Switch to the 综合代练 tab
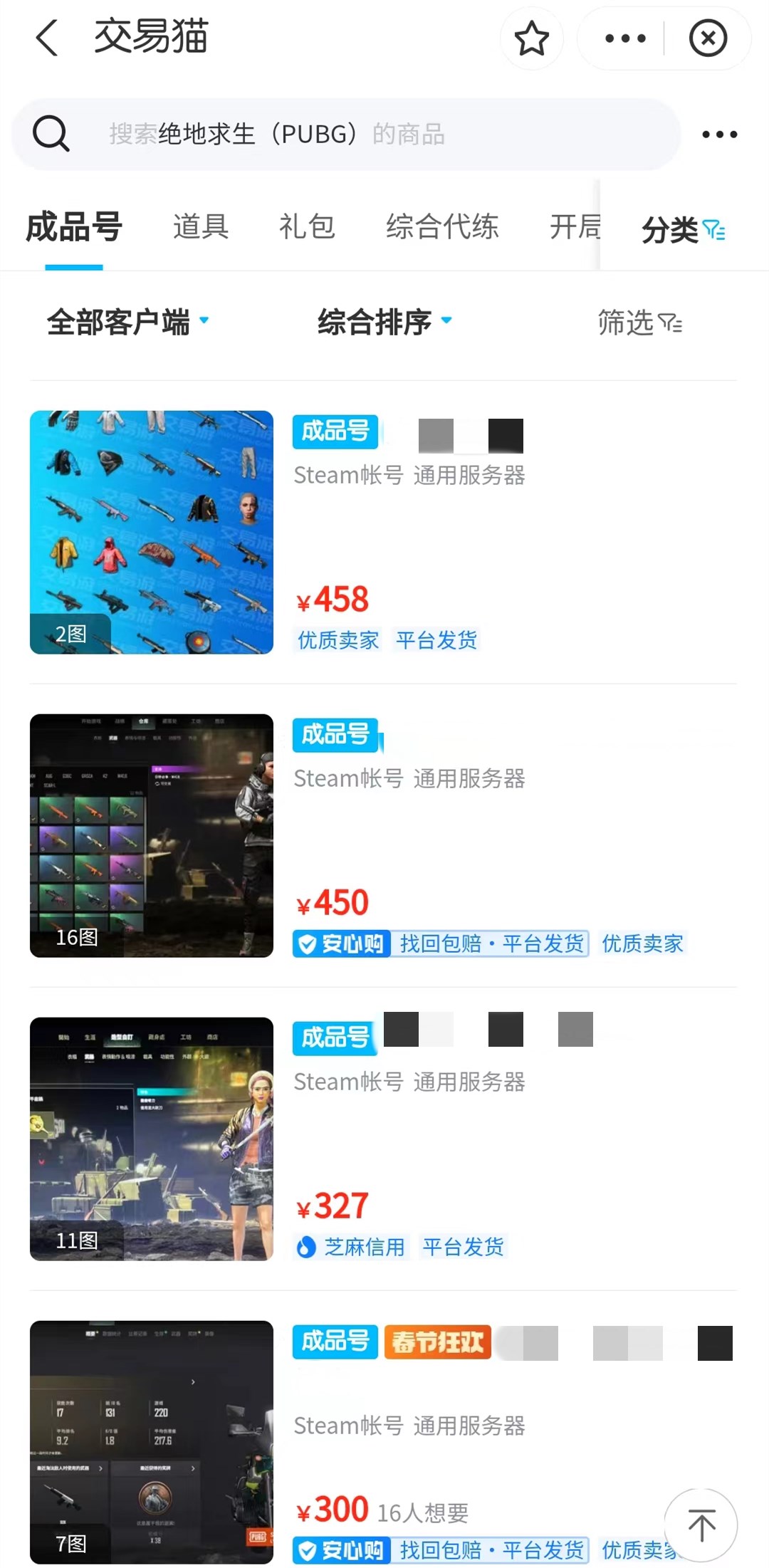 coord(442,227)
